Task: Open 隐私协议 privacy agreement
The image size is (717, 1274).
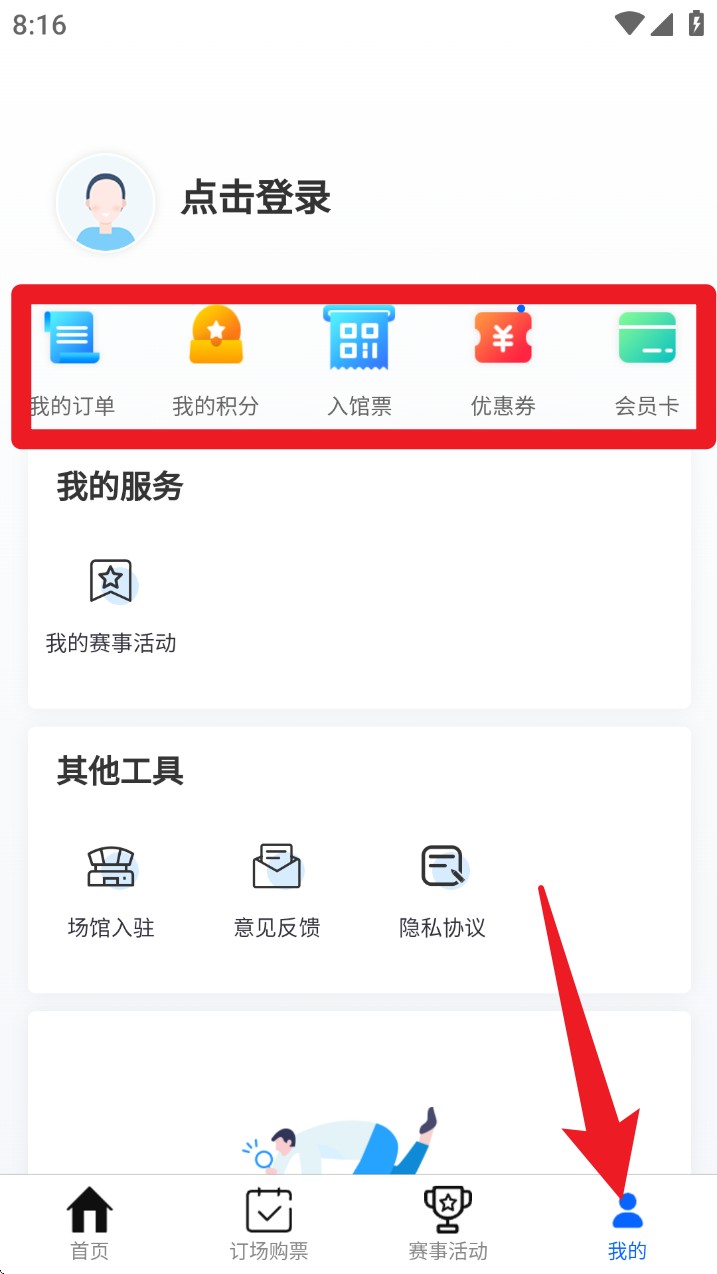Action: point(443,889)
